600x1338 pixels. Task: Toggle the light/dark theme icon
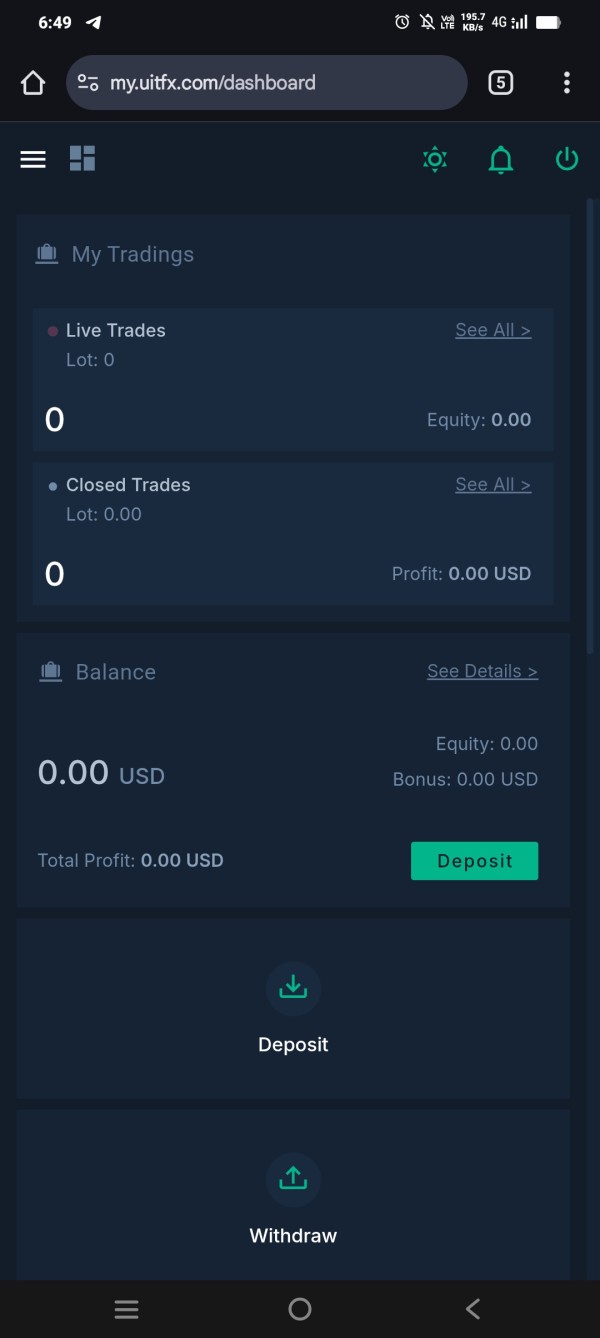pyautogui.click(x=434, y=159)
